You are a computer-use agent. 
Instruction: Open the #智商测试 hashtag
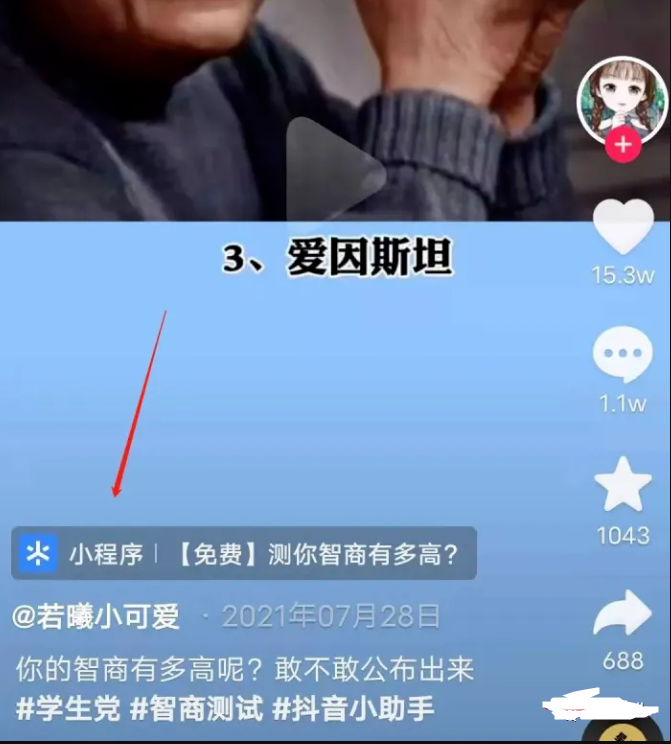click(197, 709)
